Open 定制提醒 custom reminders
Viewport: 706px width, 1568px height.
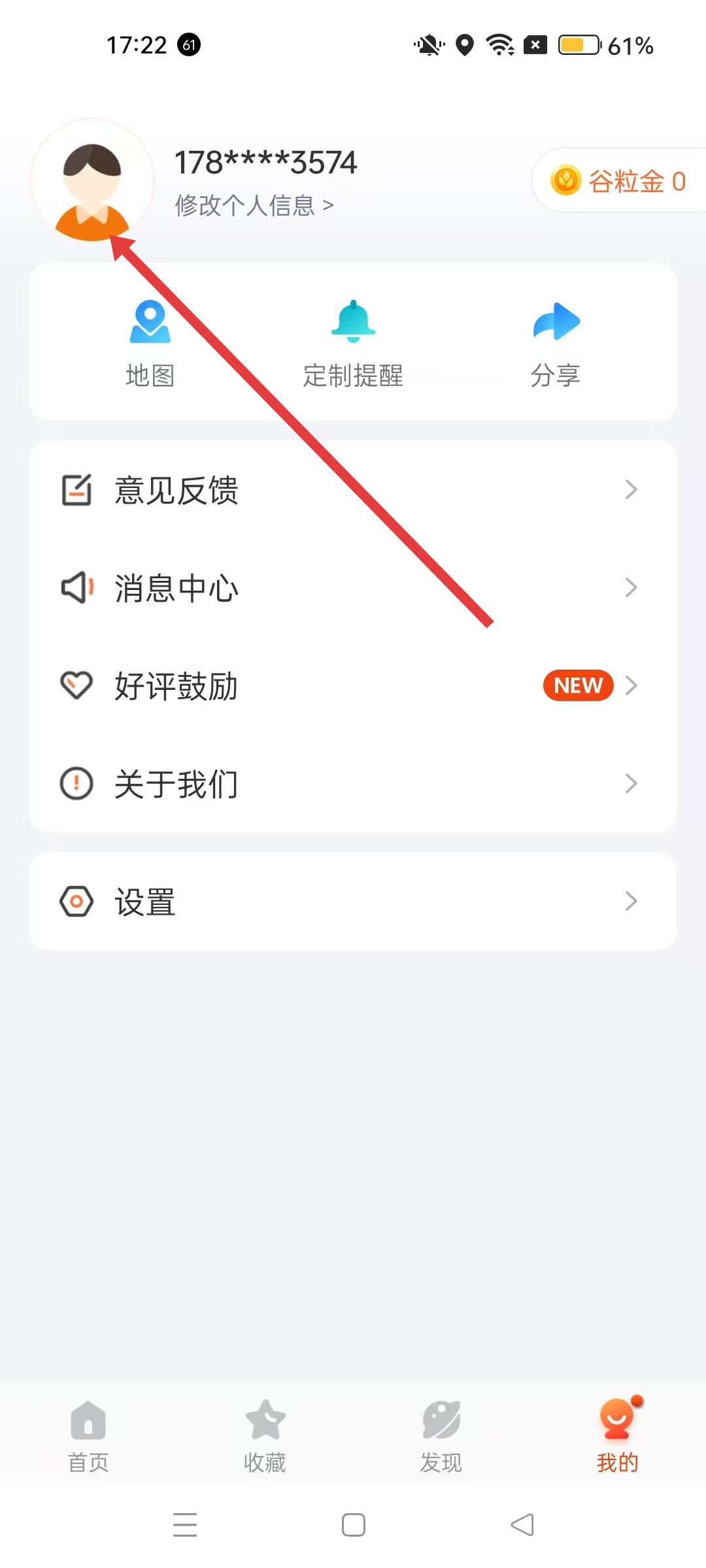click(x=353, y=343)
